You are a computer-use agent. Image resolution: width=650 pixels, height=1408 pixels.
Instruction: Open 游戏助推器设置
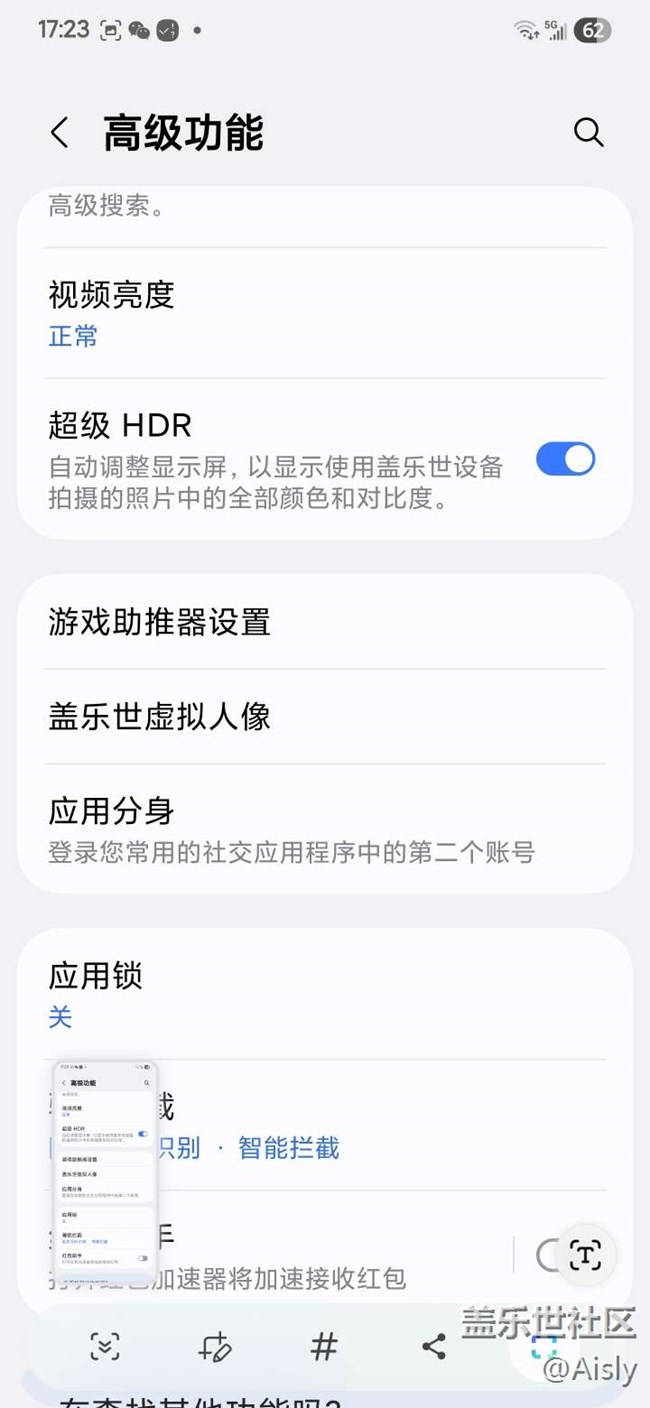point(324,622)
